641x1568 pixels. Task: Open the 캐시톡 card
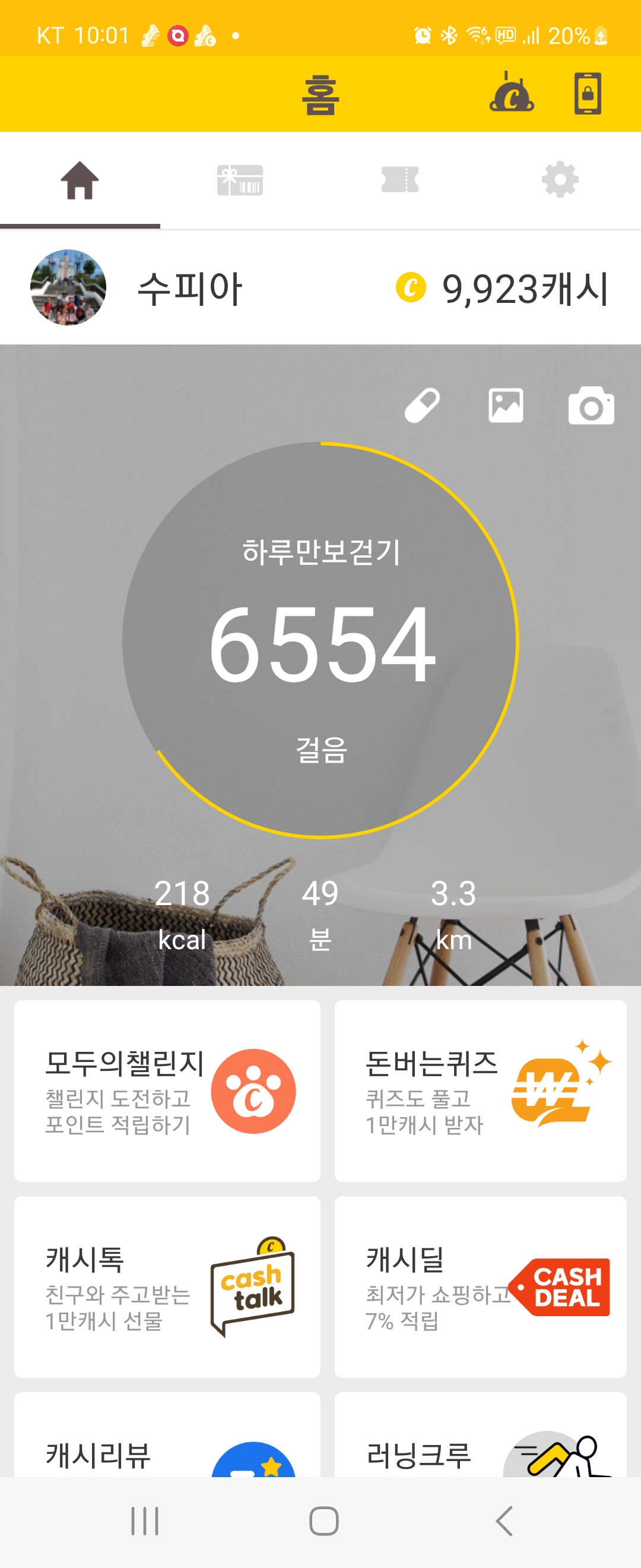167,1287
